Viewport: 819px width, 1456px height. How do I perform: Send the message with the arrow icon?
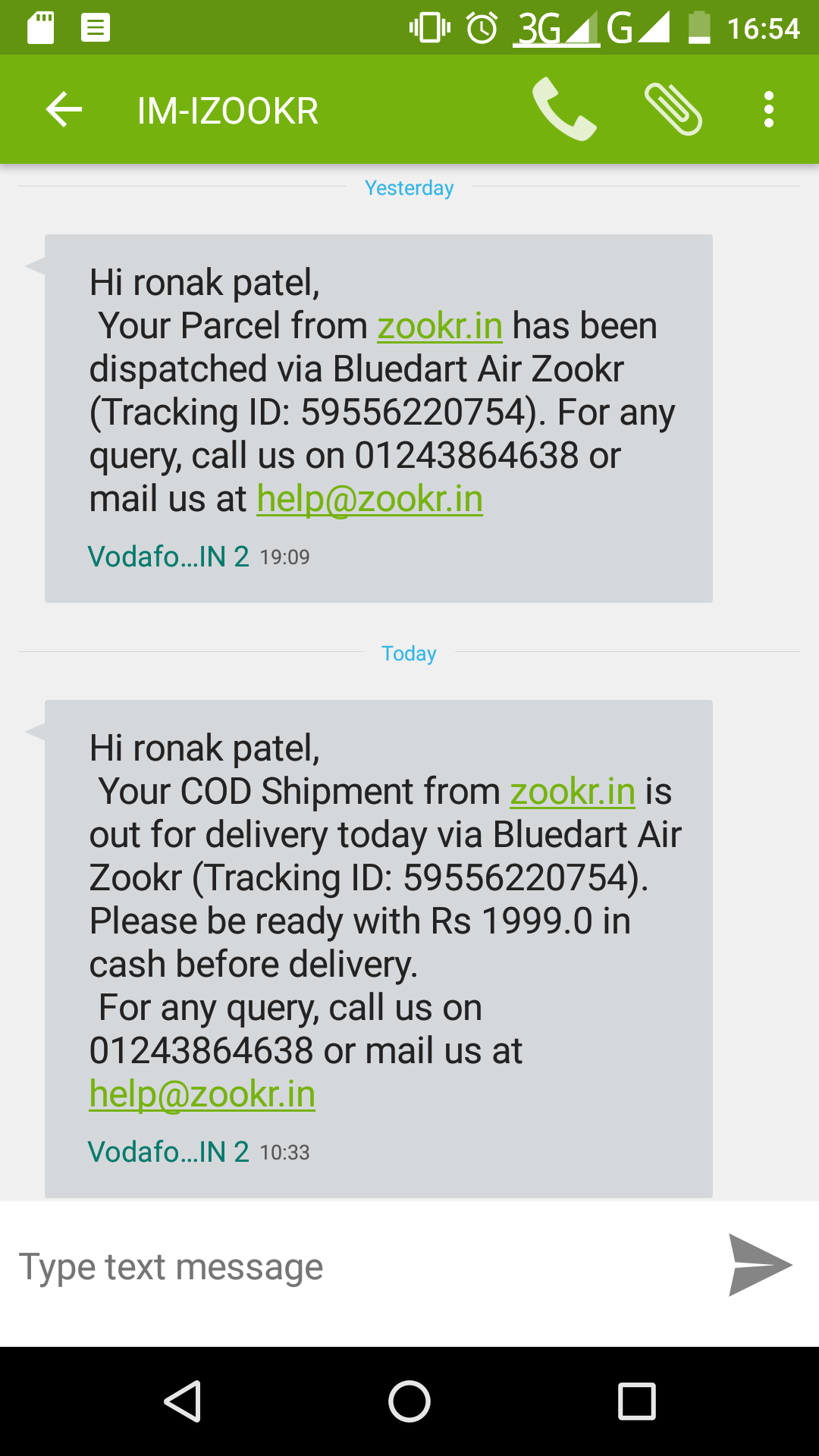coord(760,1265)
